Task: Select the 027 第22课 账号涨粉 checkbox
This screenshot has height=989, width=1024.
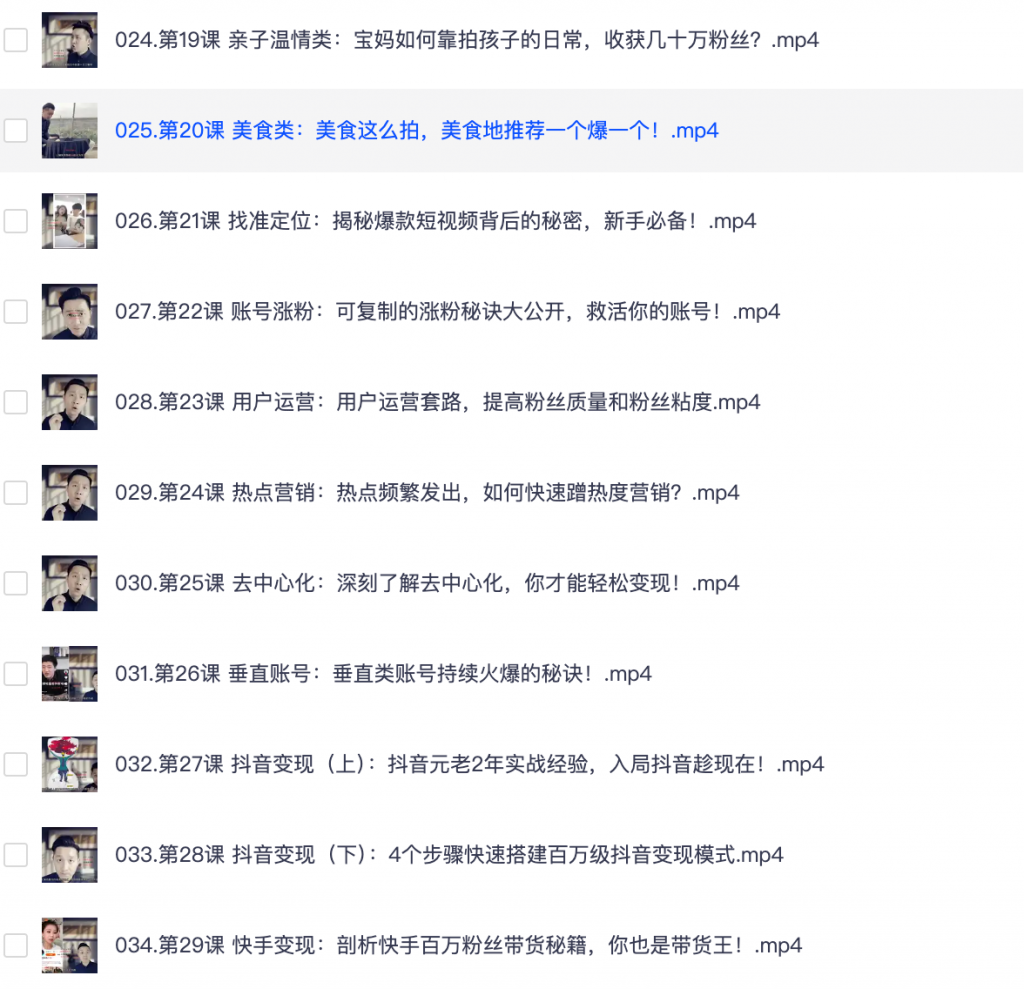Action: pyautogui.click(x=16, y=311)
